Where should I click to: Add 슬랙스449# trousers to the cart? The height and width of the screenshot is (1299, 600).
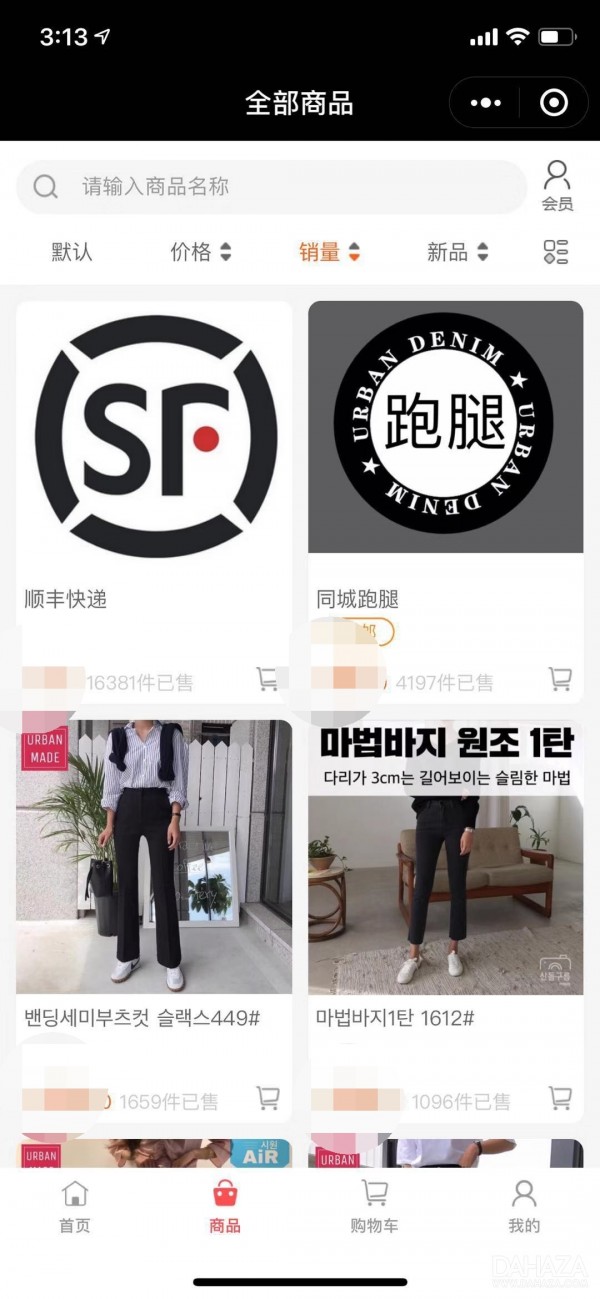point(268,1098)
